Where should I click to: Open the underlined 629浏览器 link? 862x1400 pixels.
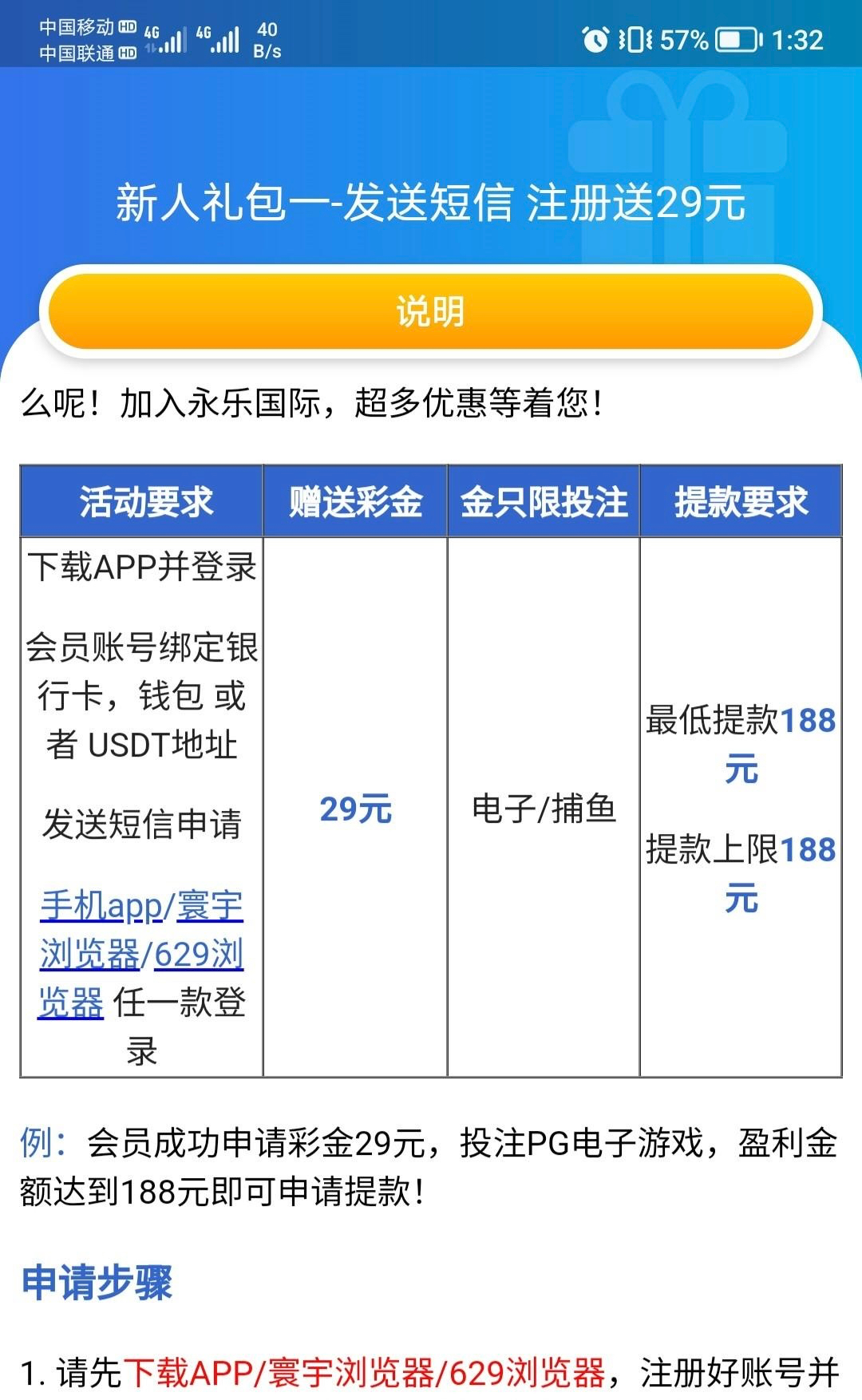[198, 955]
